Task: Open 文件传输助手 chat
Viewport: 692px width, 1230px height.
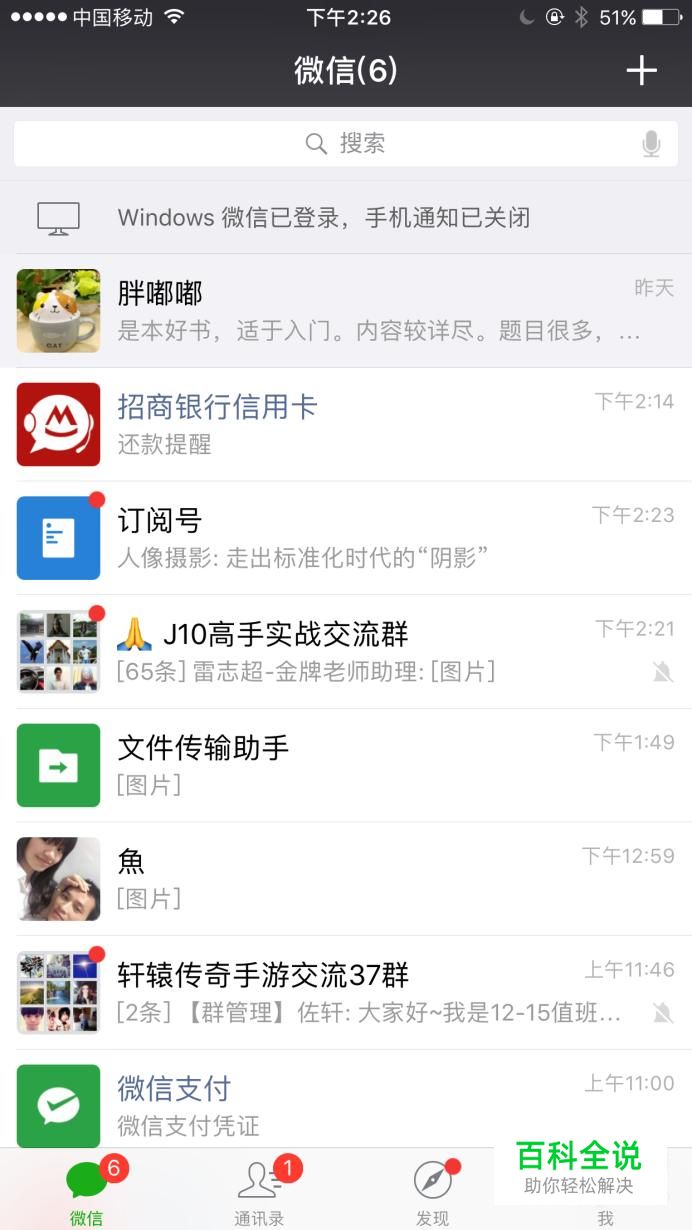Action: click(x=346, y=765)
